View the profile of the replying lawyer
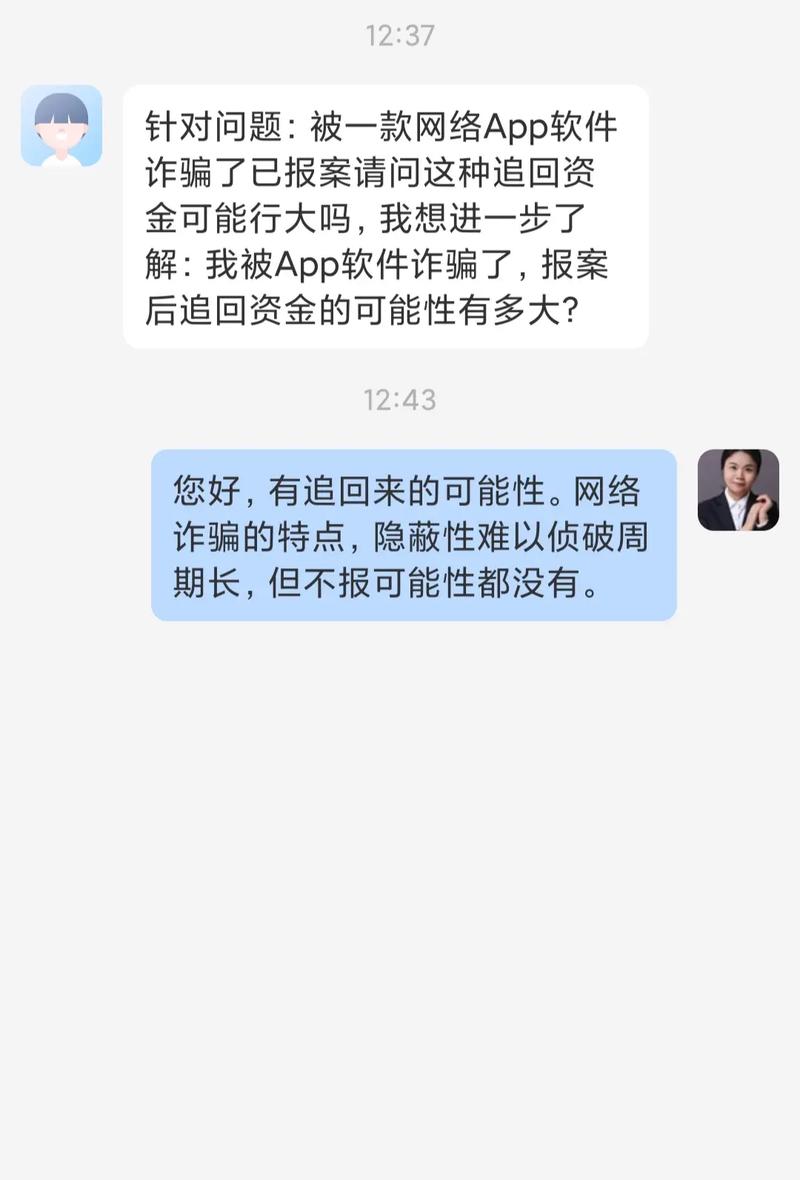The width and height of the screenshot is (800, 1180). click(x=738, y=490)
